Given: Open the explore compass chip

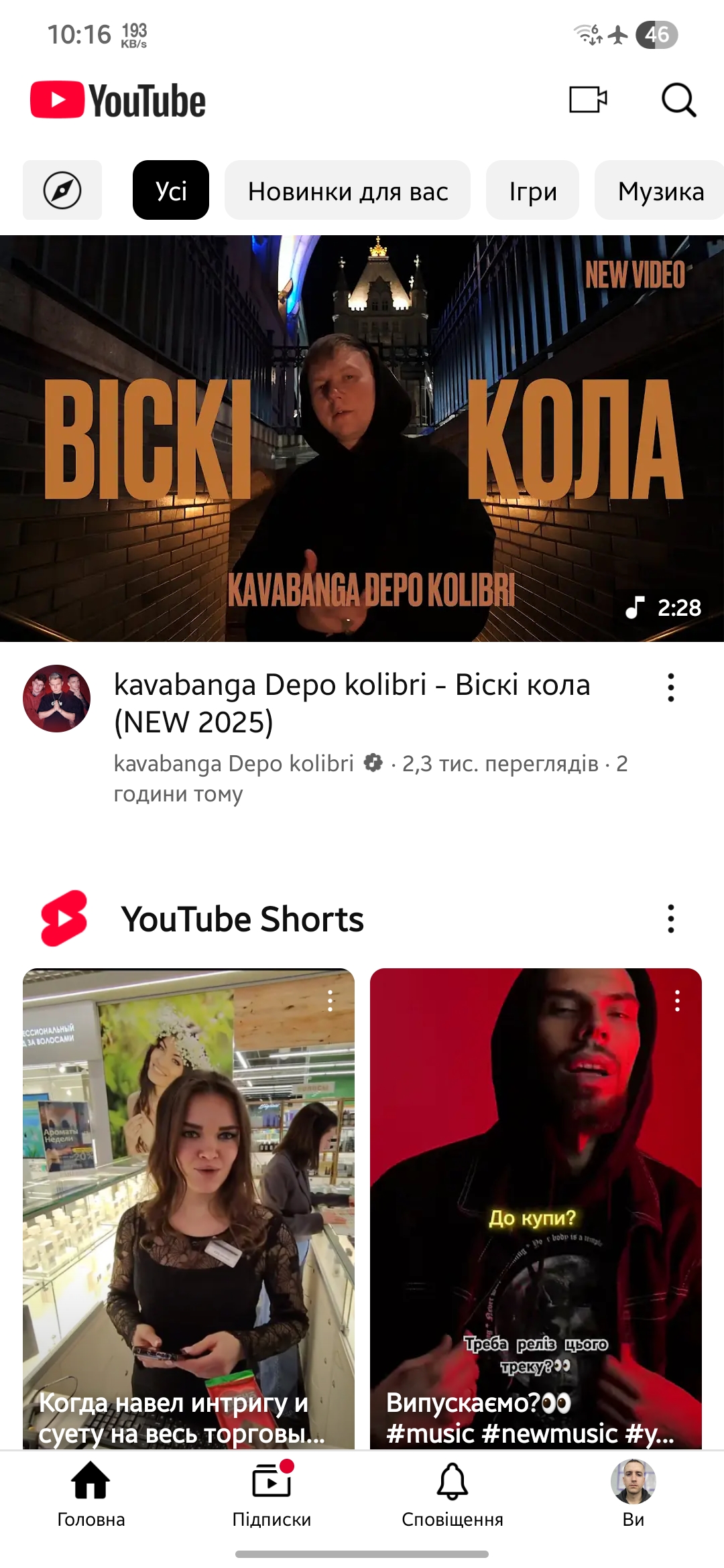Looking at the screenshot, I should tap(62, 190).
